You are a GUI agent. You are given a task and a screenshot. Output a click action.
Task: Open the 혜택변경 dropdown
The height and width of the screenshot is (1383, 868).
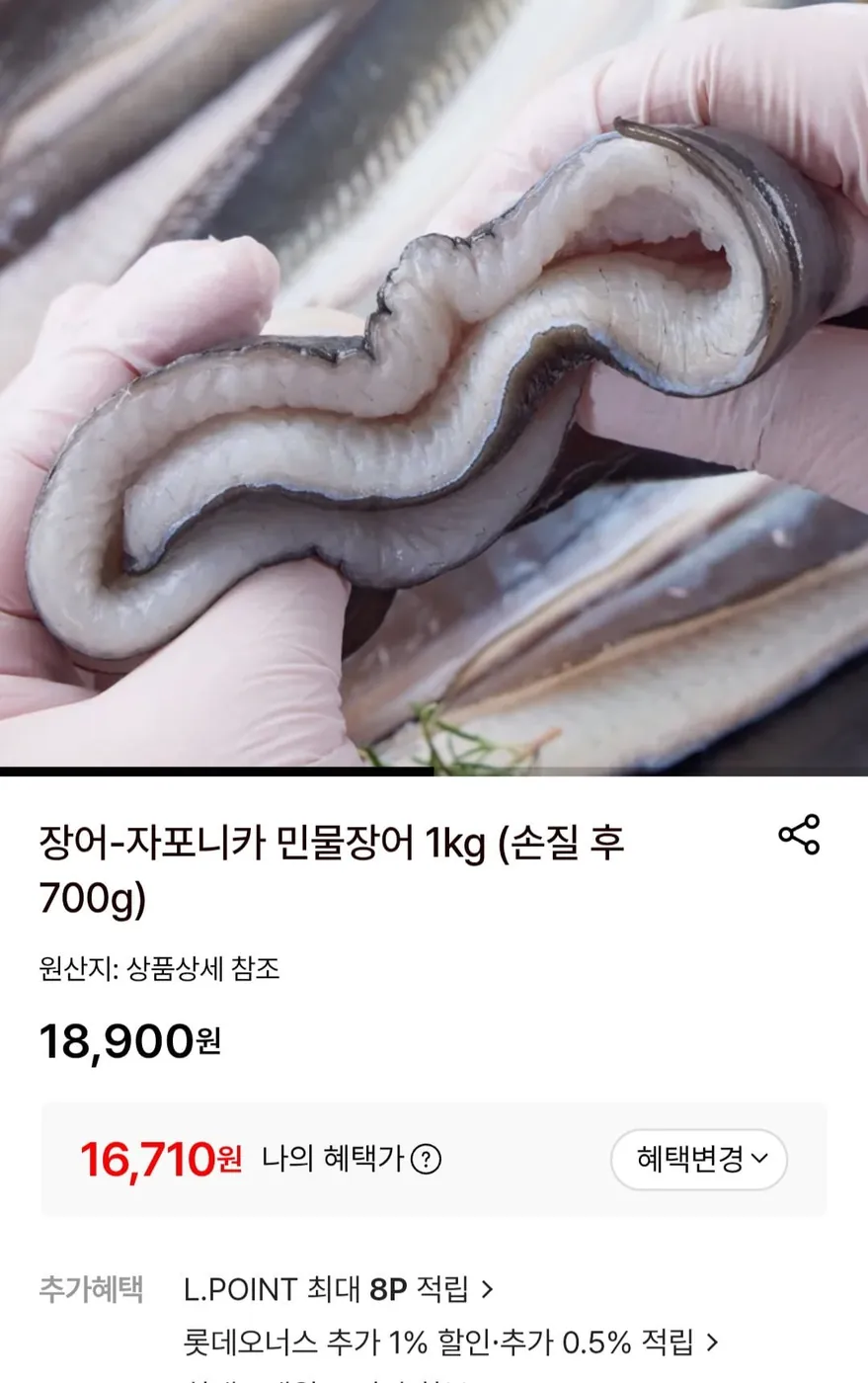(698, 1161)
